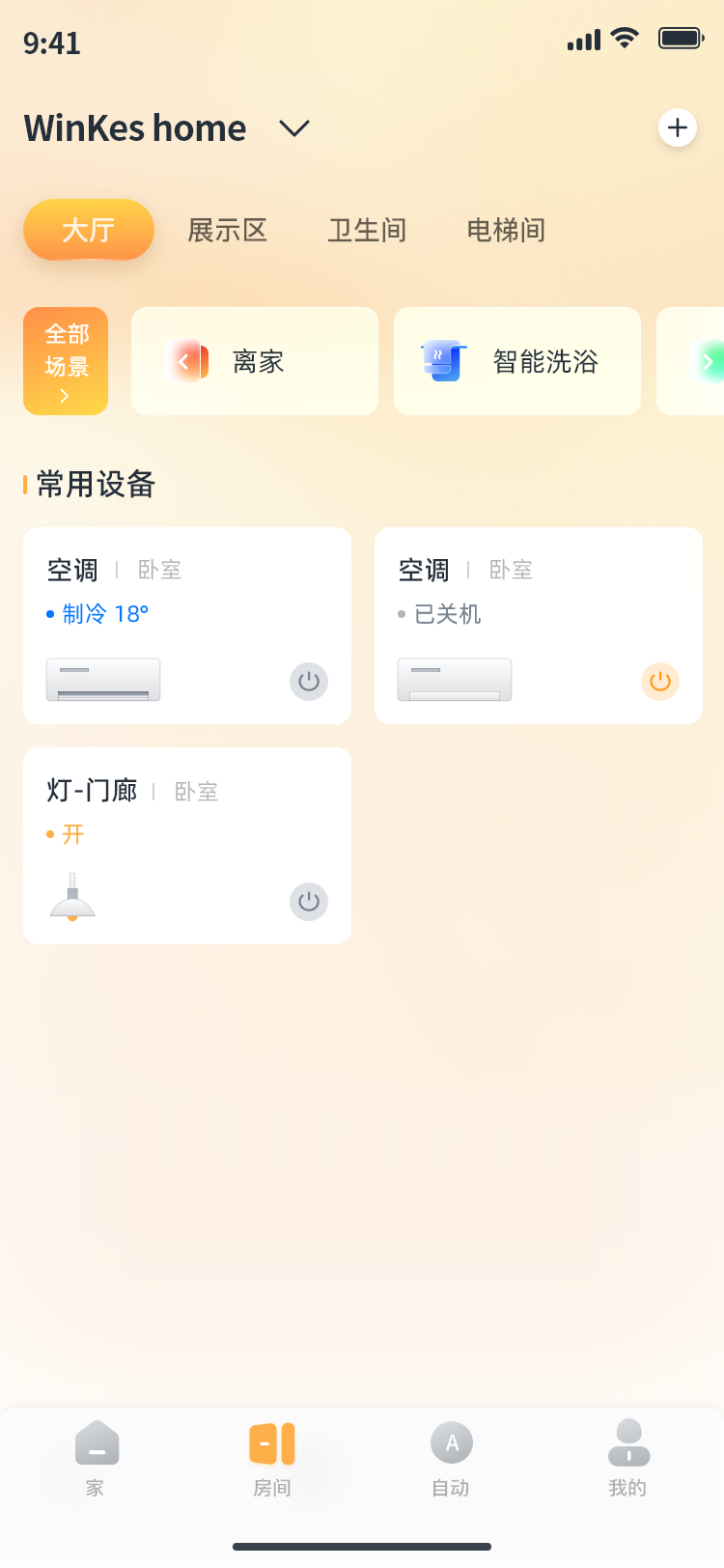The image size is (724, 1568).
Task: Open the 电梯间 room
Action: (506, 230)
